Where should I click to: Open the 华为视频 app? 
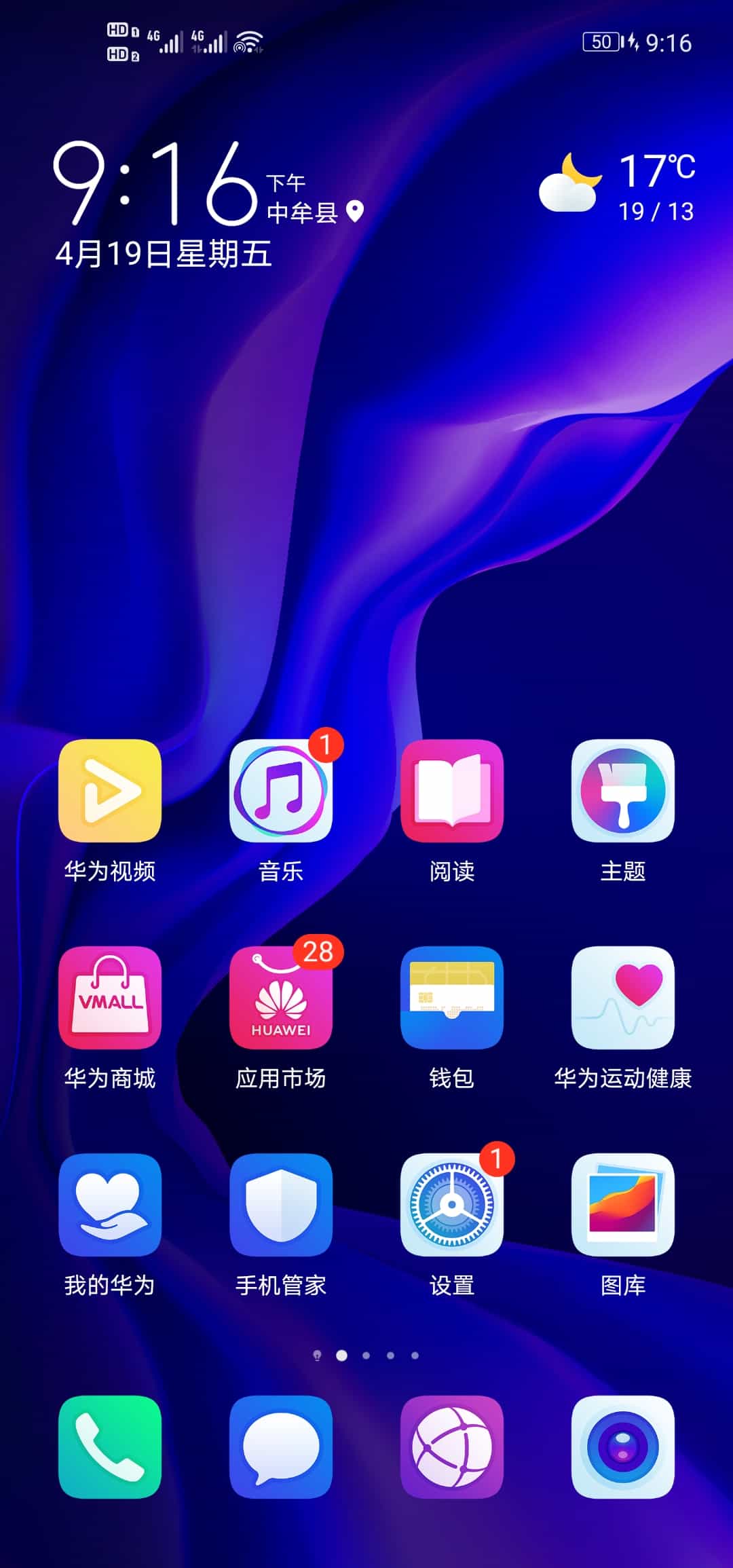pos(110,791)
